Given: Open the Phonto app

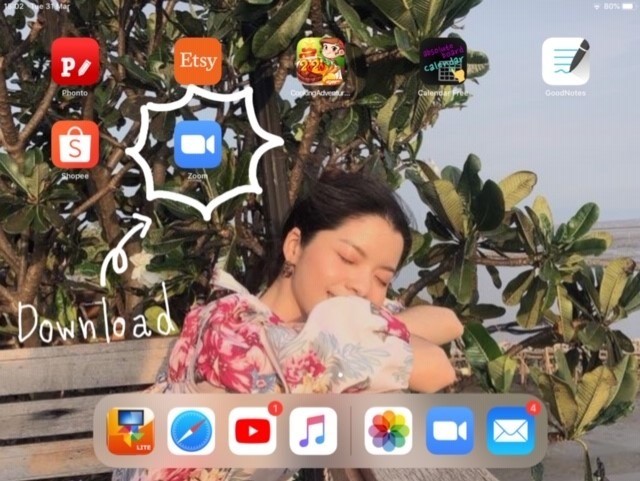Looking at the screenshot, I should pos(75,62).
